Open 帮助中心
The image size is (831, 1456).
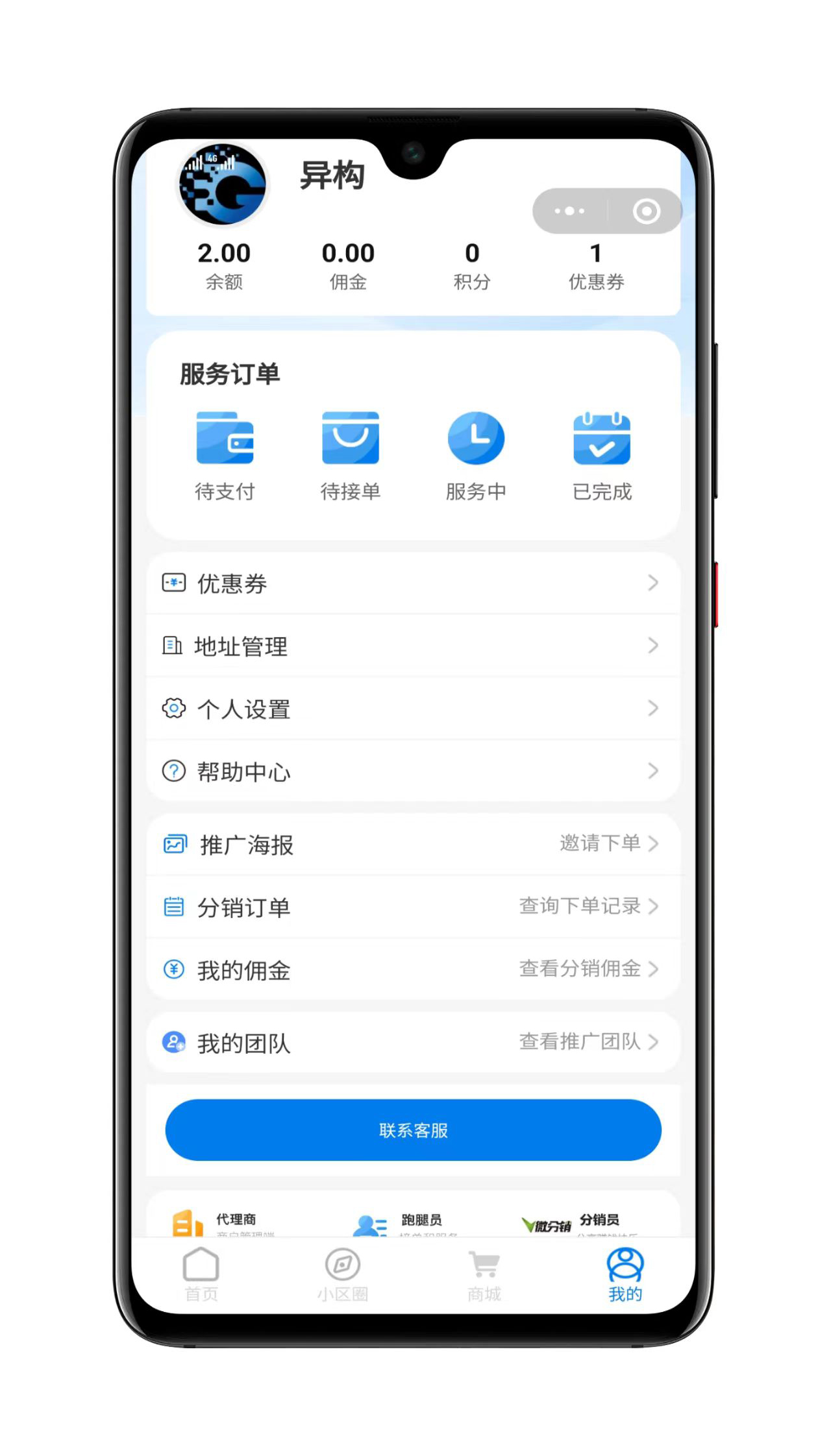coord(413,771)
